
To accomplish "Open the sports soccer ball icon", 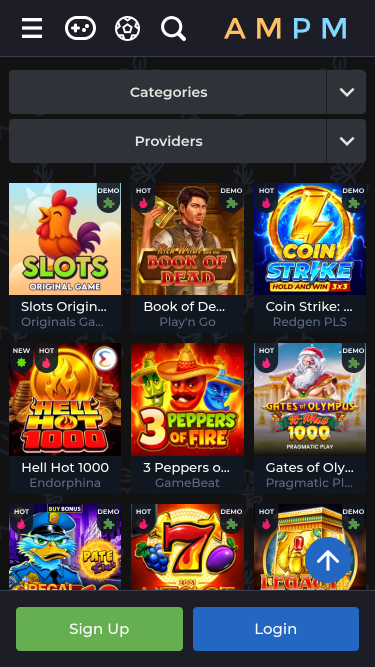I will coord(128,28).
